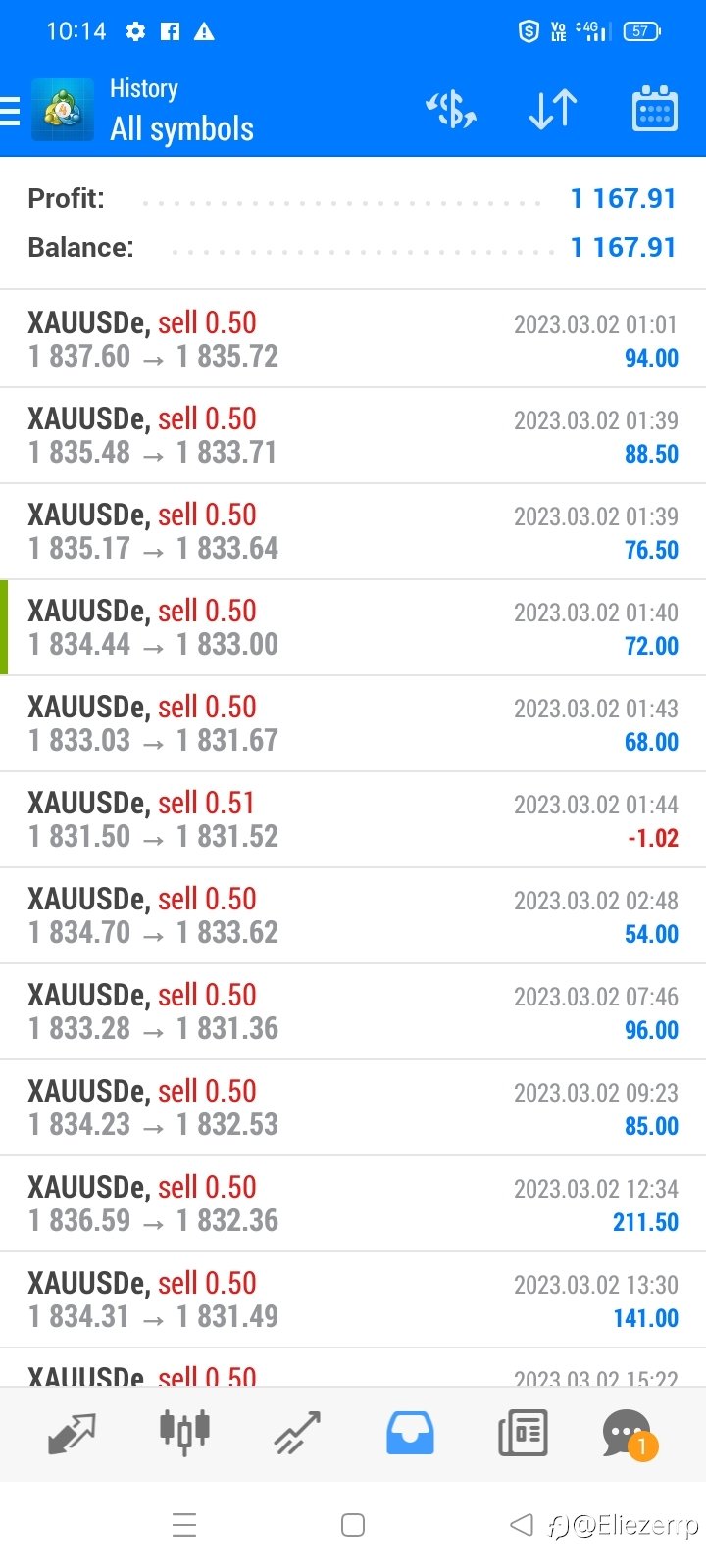
Task: Open the hamburger drawer menu
Action: pos(10,111)
